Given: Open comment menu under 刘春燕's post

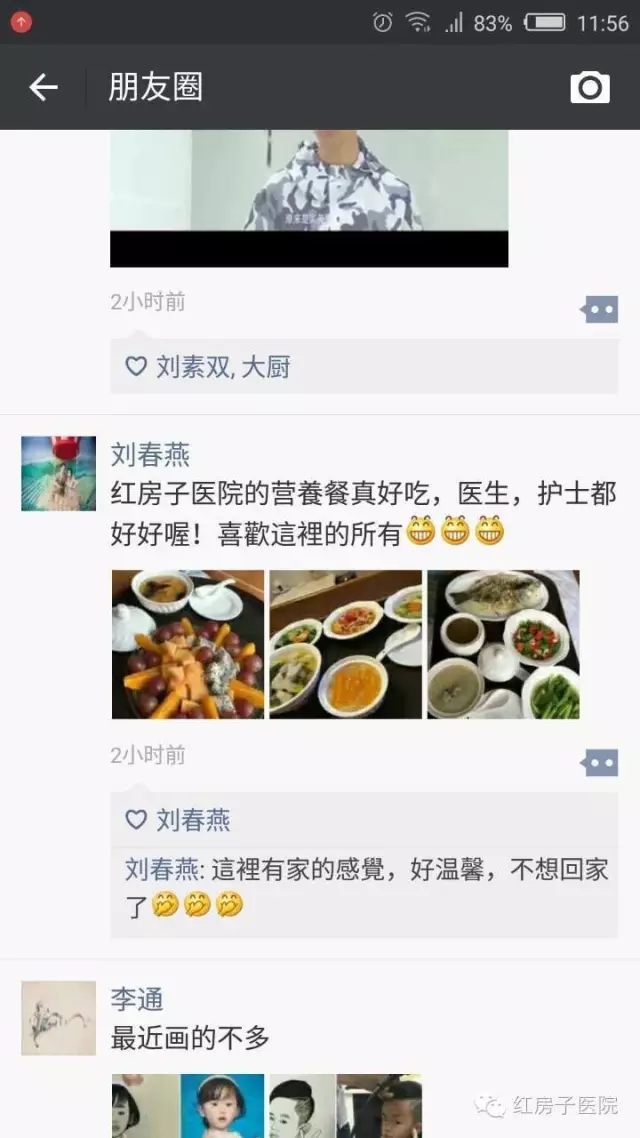Looking at the screenshot, I should (x=600, y=763).
